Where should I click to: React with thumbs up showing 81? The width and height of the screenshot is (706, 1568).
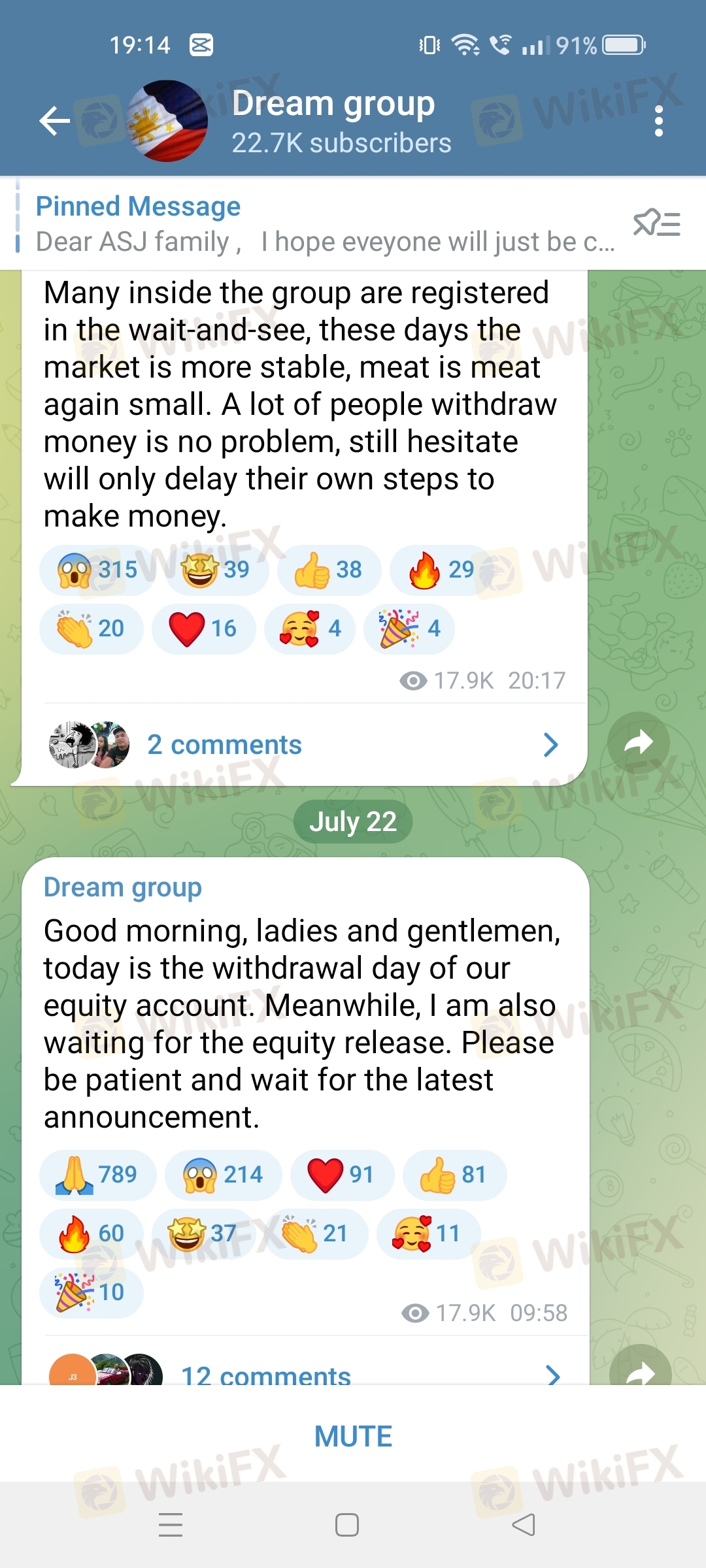[454, 1175]
